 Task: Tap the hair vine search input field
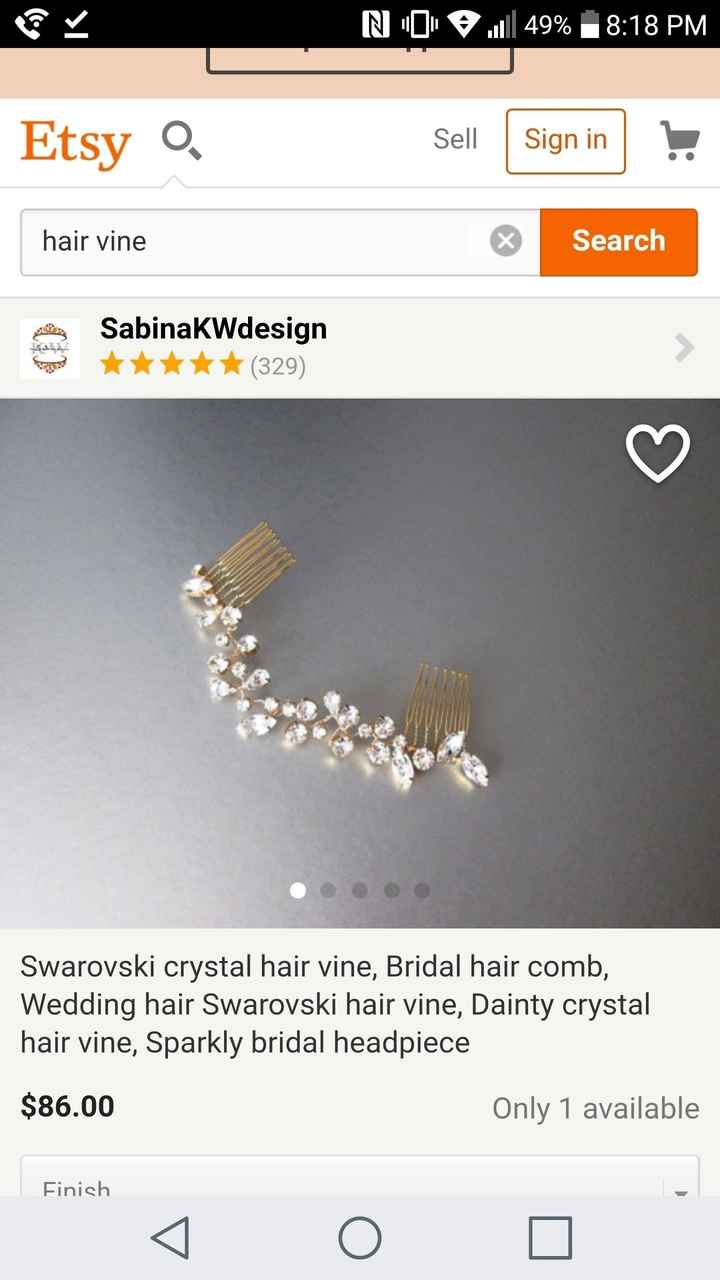pyautogui.click(x=250, y=240)
